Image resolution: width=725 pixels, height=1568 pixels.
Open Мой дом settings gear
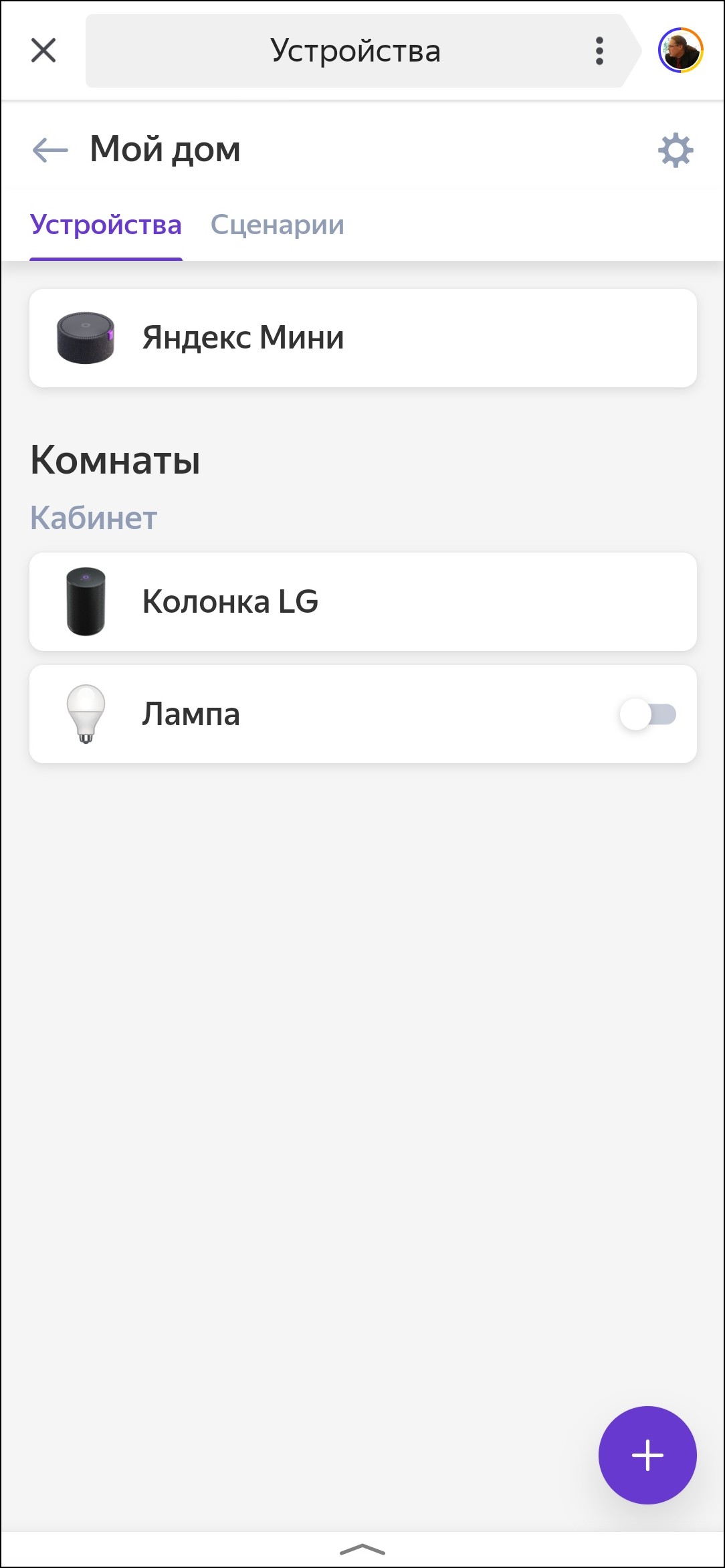(x=676, y=150)
